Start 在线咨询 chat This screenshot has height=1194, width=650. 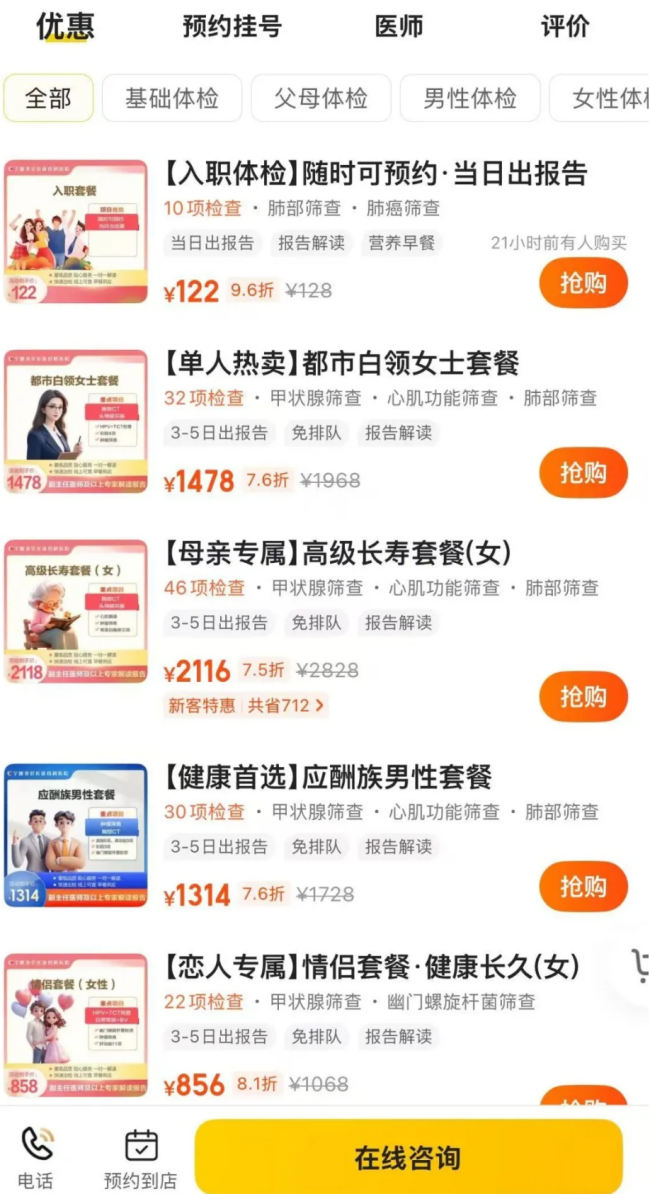point(408,1157)
